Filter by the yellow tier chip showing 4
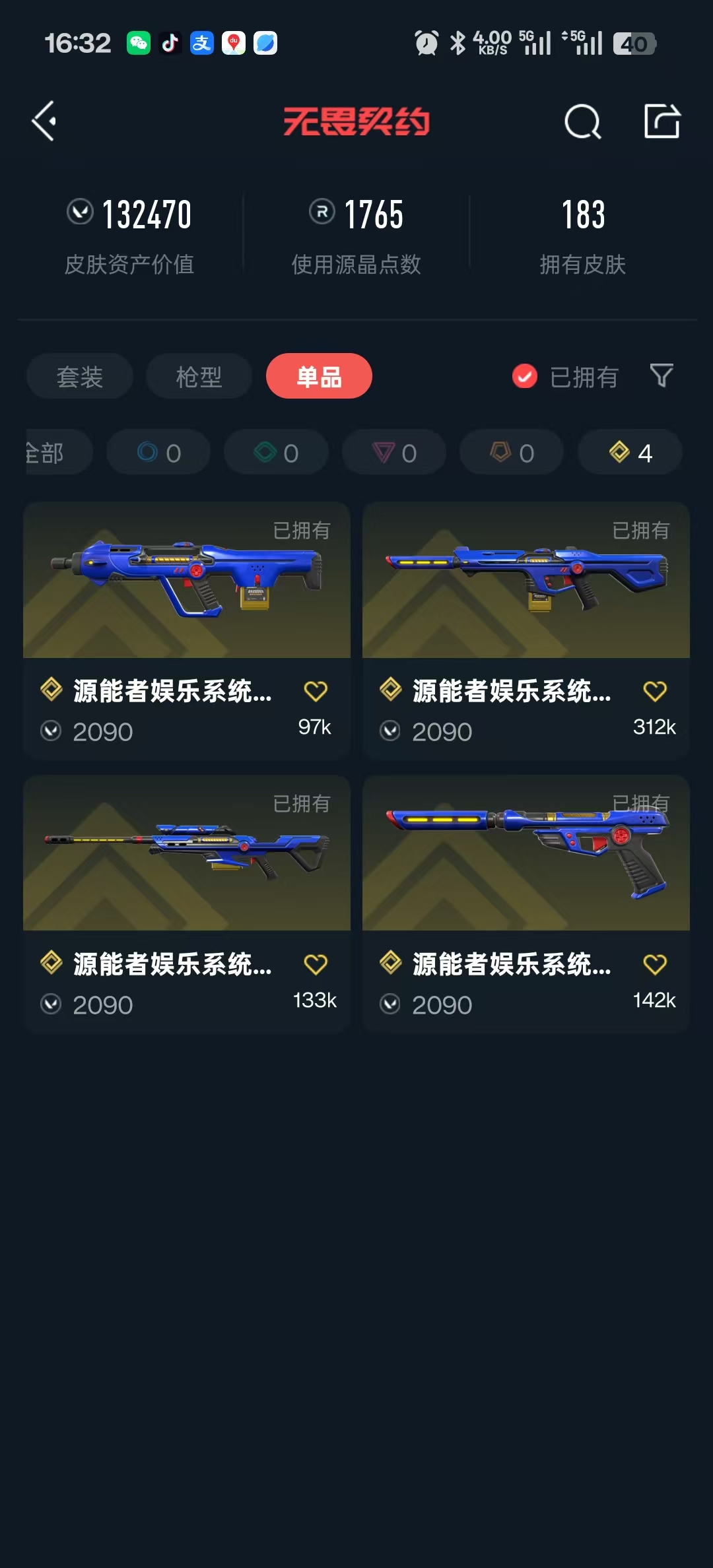713x1568 pixels. coord(630,453)
